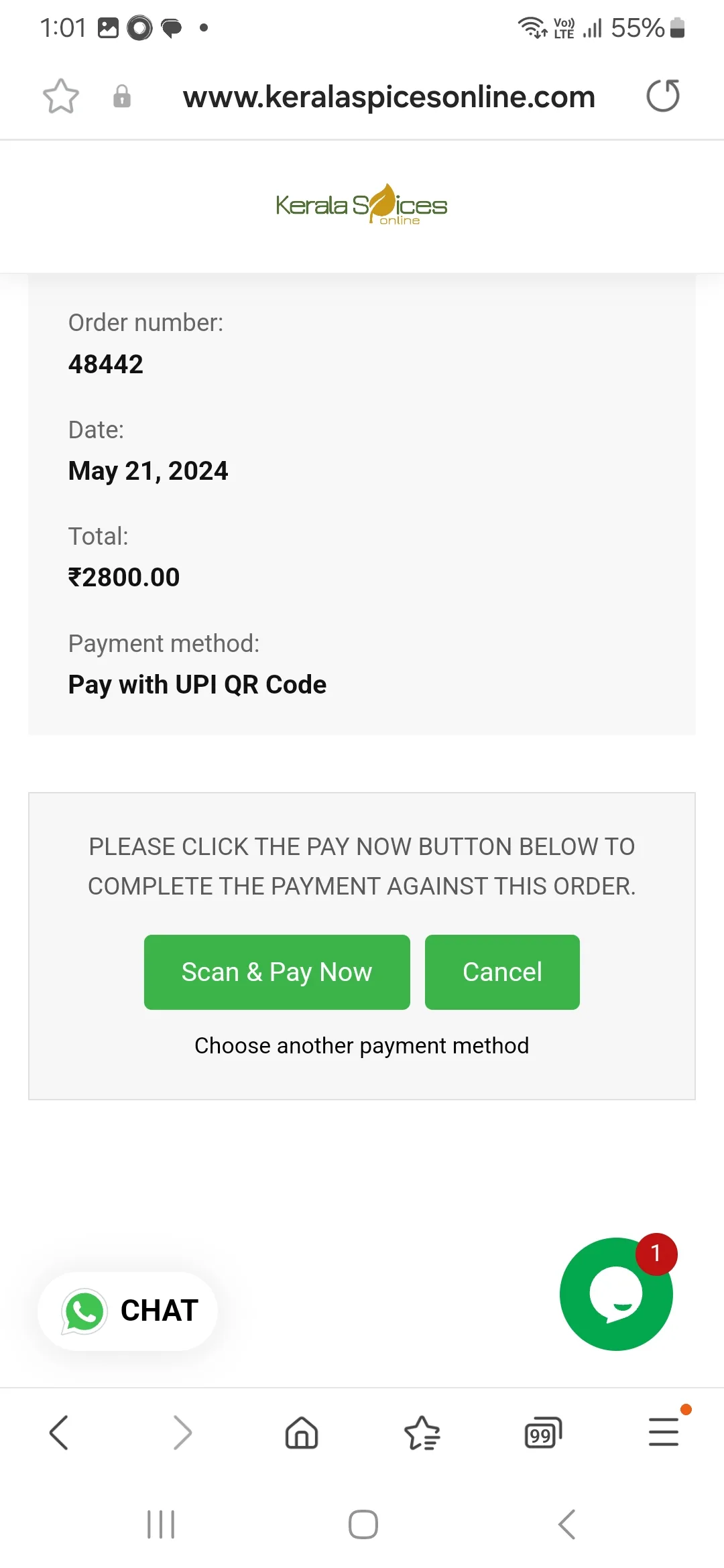View the open tabs
Viewport: 724px width, 1568px height.
(x=543, y=1433)
